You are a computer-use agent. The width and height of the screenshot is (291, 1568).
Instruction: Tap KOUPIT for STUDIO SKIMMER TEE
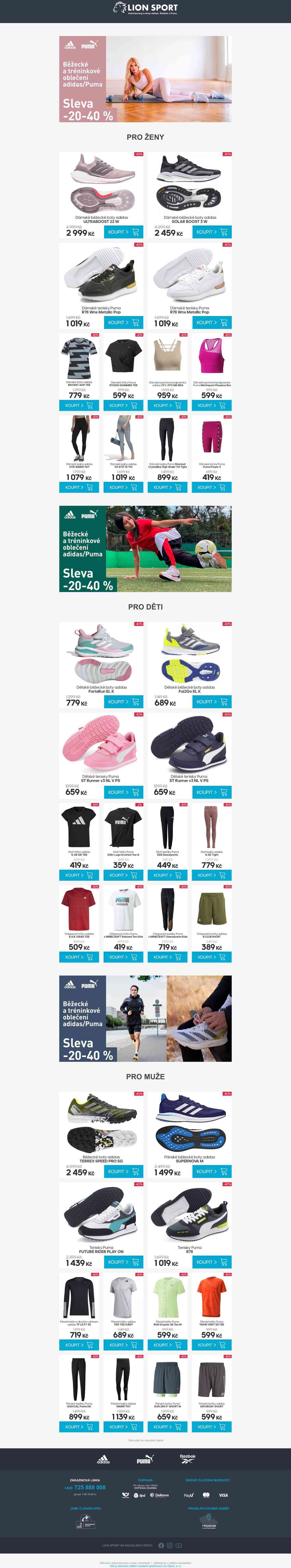coord(123,405)
